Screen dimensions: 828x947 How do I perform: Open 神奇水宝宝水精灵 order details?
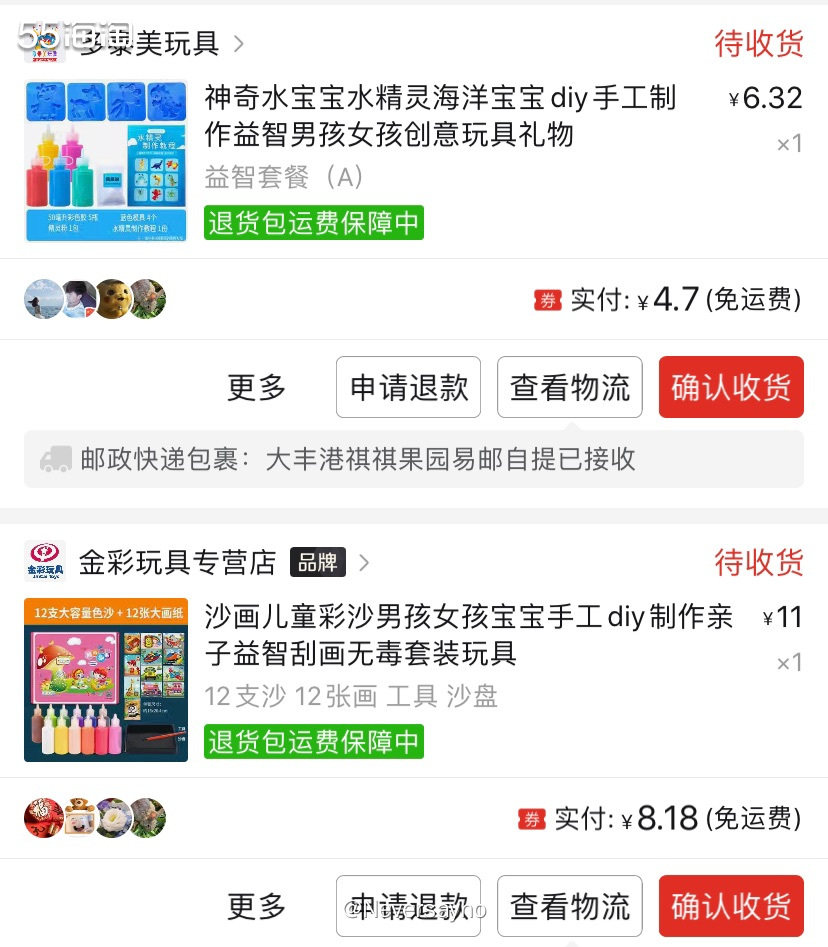click(x=440, y=115)
